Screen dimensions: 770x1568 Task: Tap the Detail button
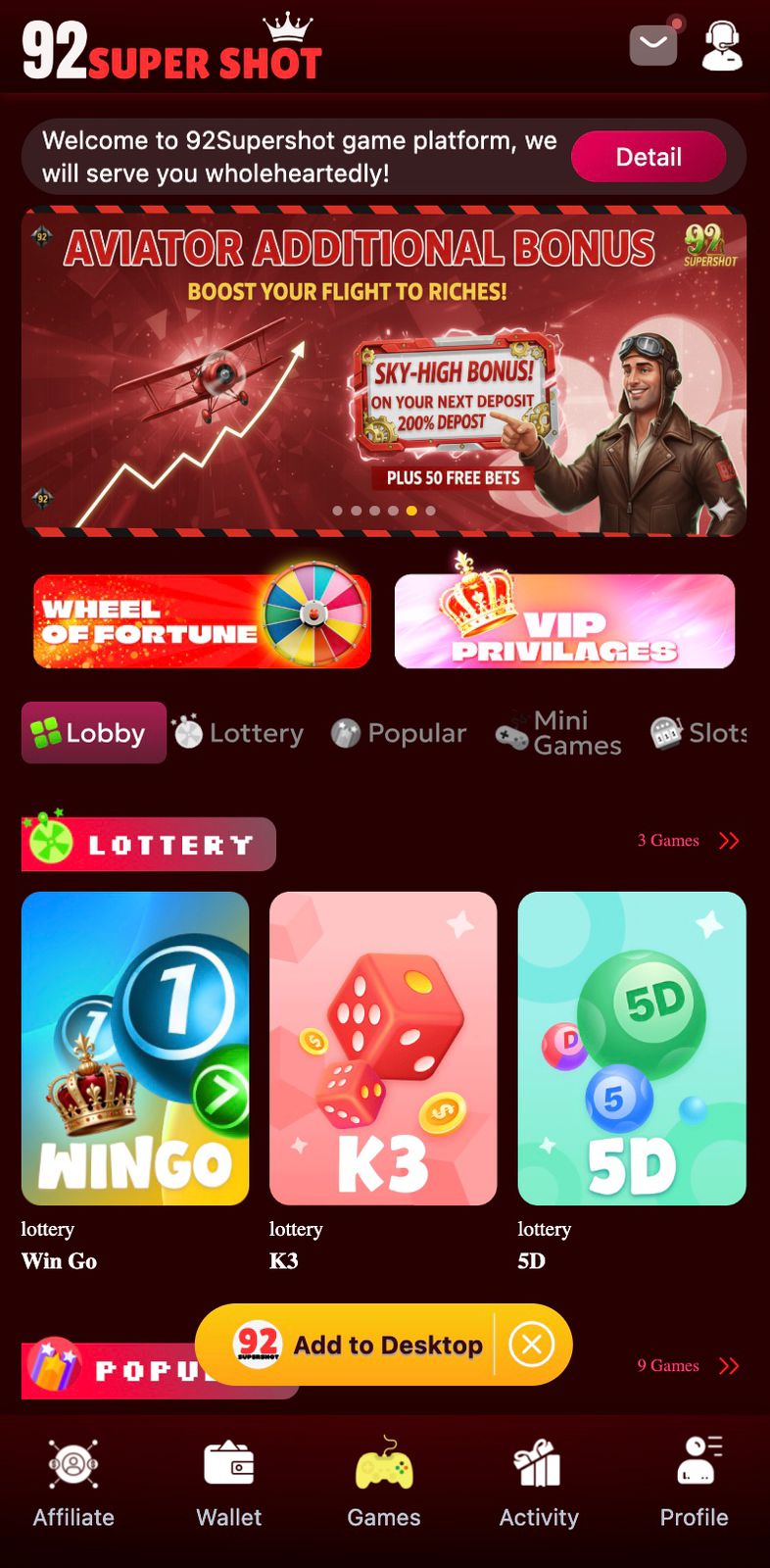pyautogui.click(x=648, y=157)
